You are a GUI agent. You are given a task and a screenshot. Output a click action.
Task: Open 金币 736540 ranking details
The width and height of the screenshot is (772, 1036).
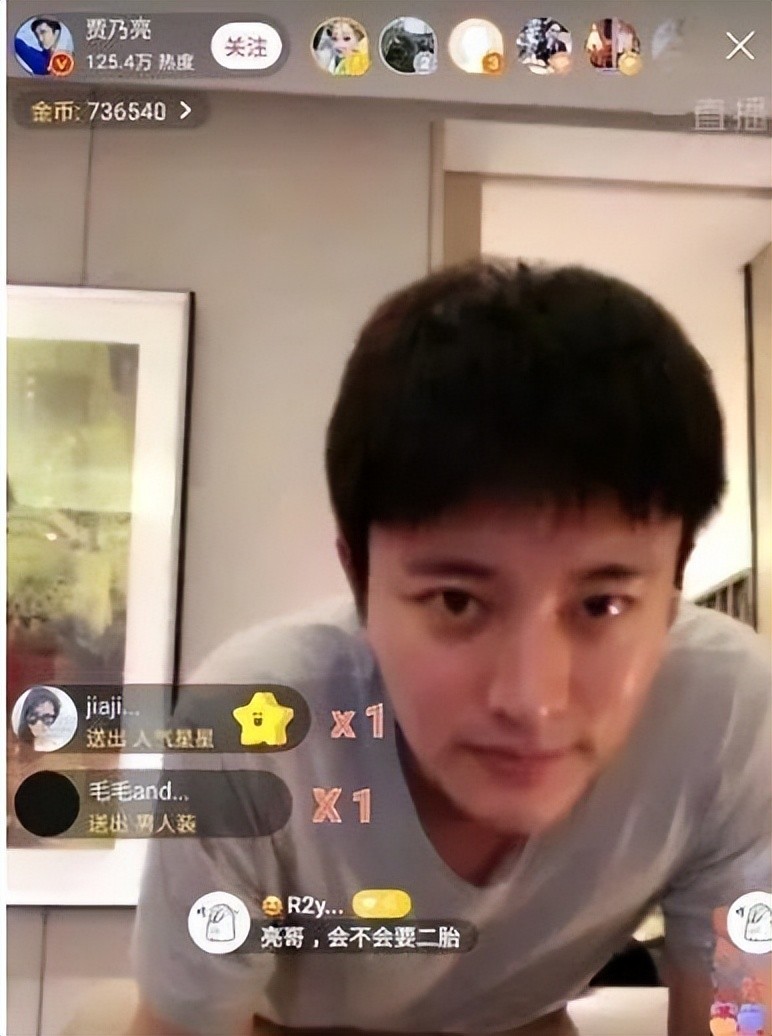pyautogui.click(x=108, y=111)
